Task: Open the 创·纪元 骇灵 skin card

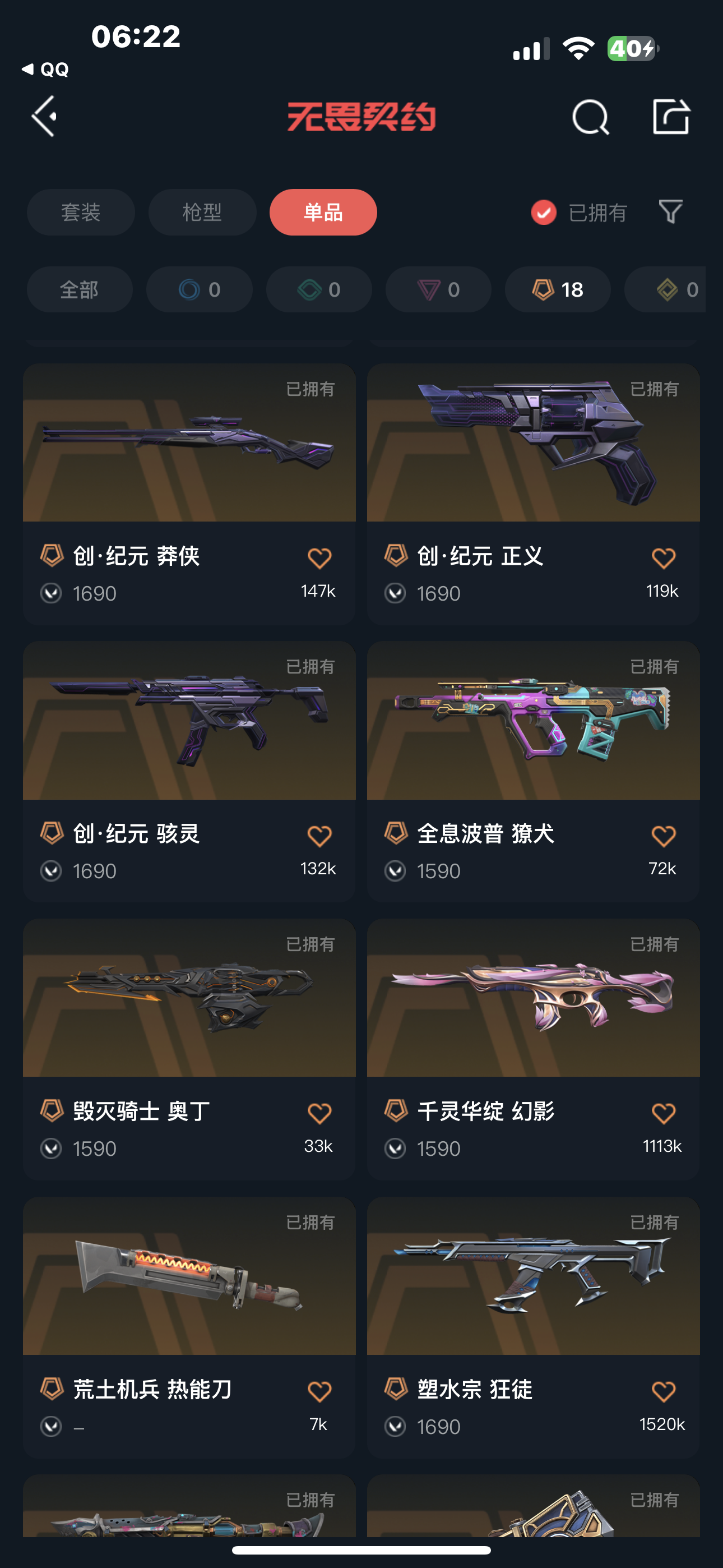Action: 189,721
